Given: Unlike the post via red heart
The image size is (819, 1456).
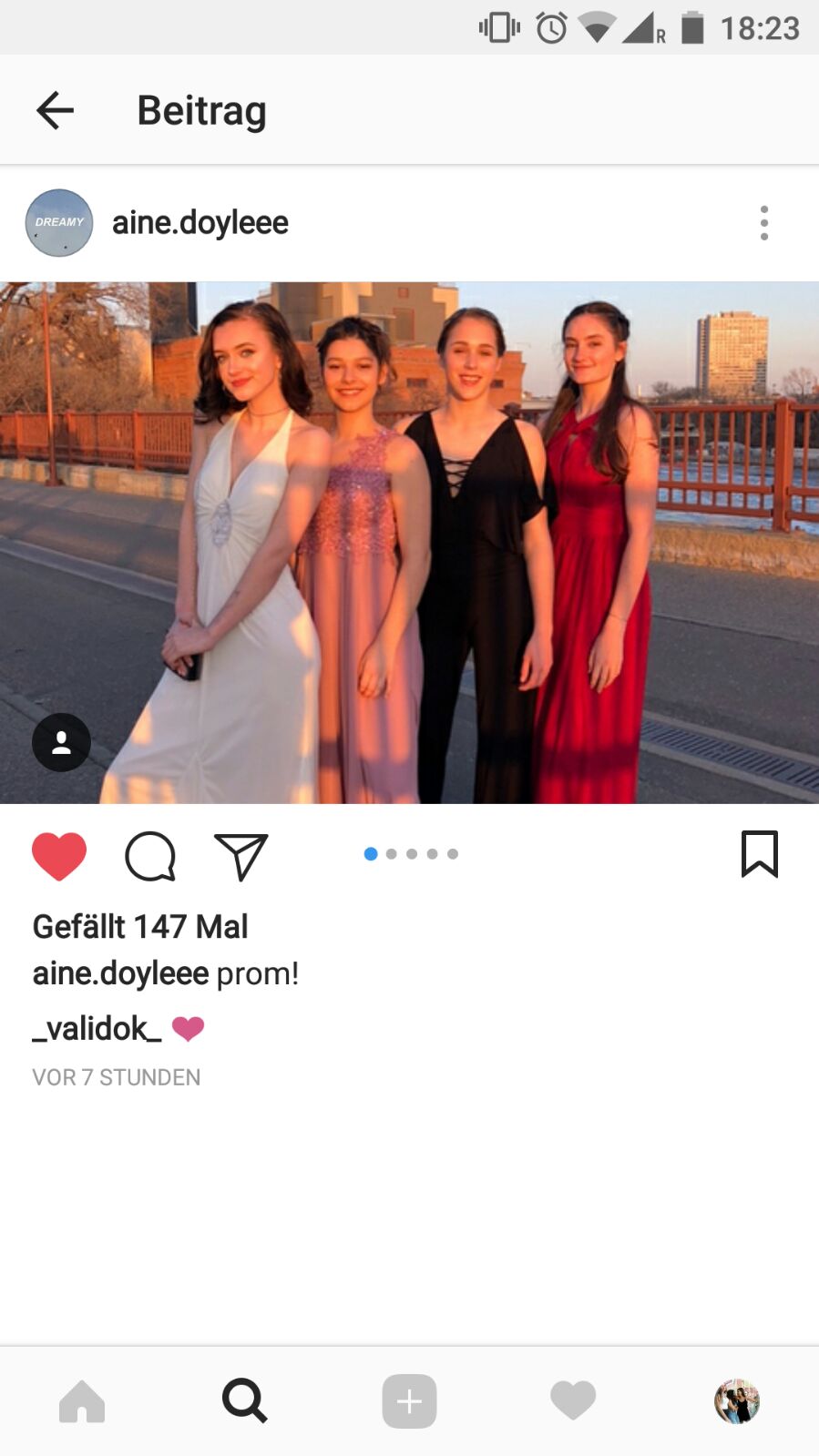Looking at the screenshot, I should [x=59, y=856].
